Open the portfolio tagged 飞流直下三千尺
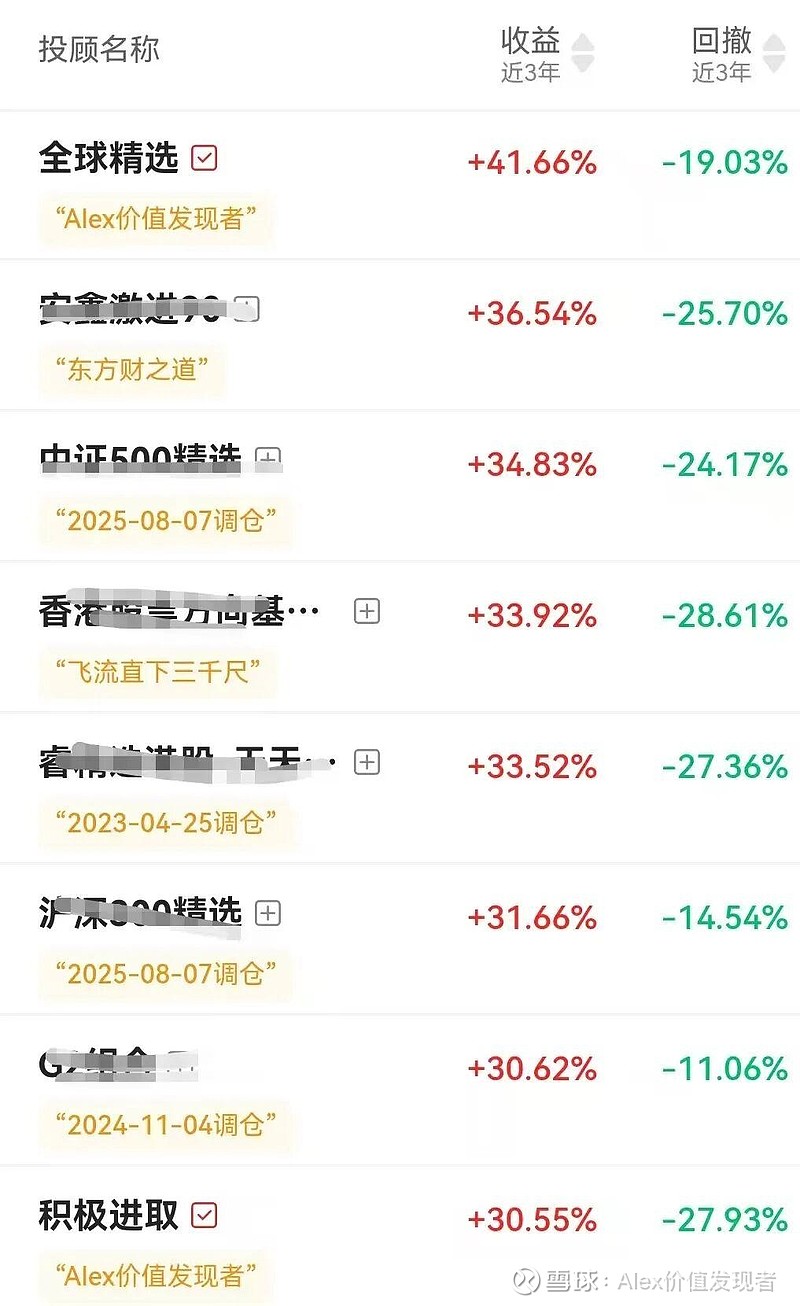 tap(400, 638)
